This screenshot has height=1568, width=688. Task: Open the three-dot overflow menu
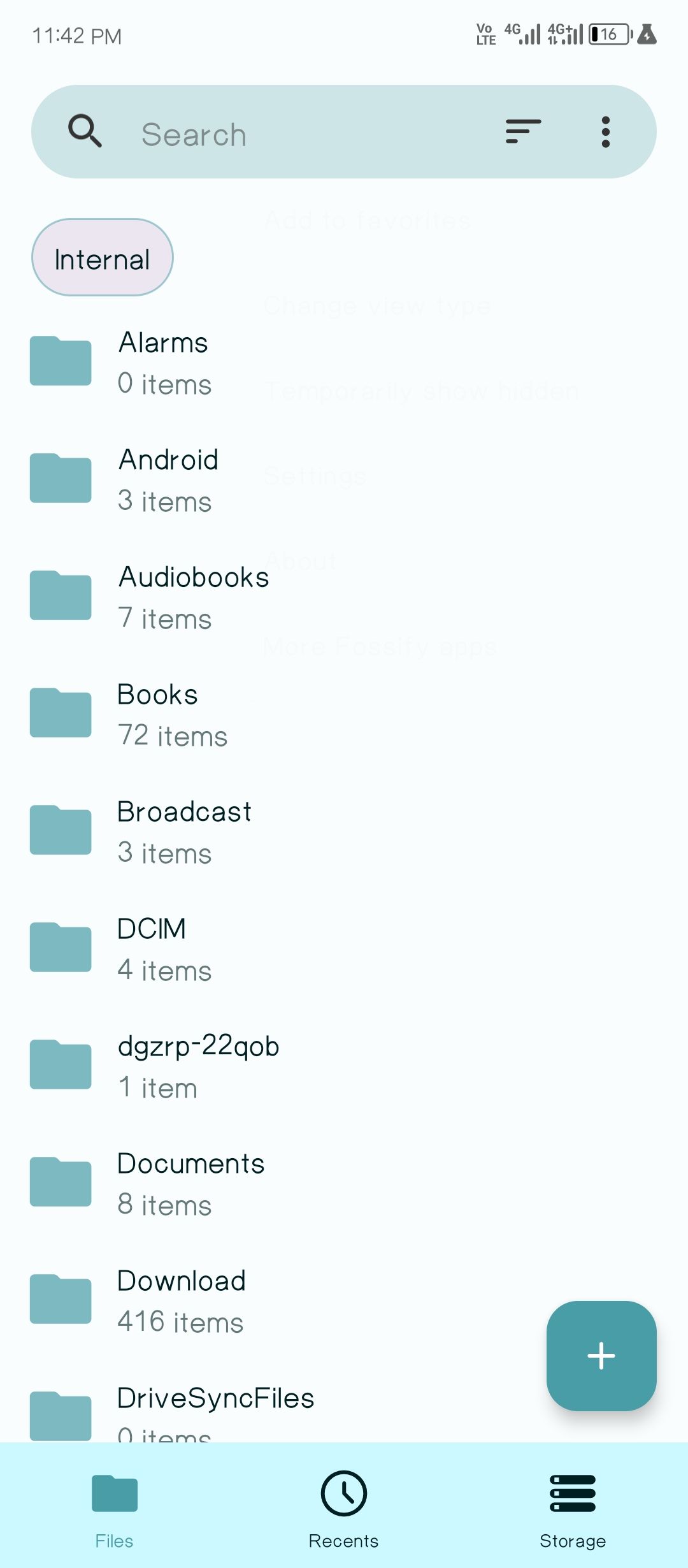click(605, 132)
